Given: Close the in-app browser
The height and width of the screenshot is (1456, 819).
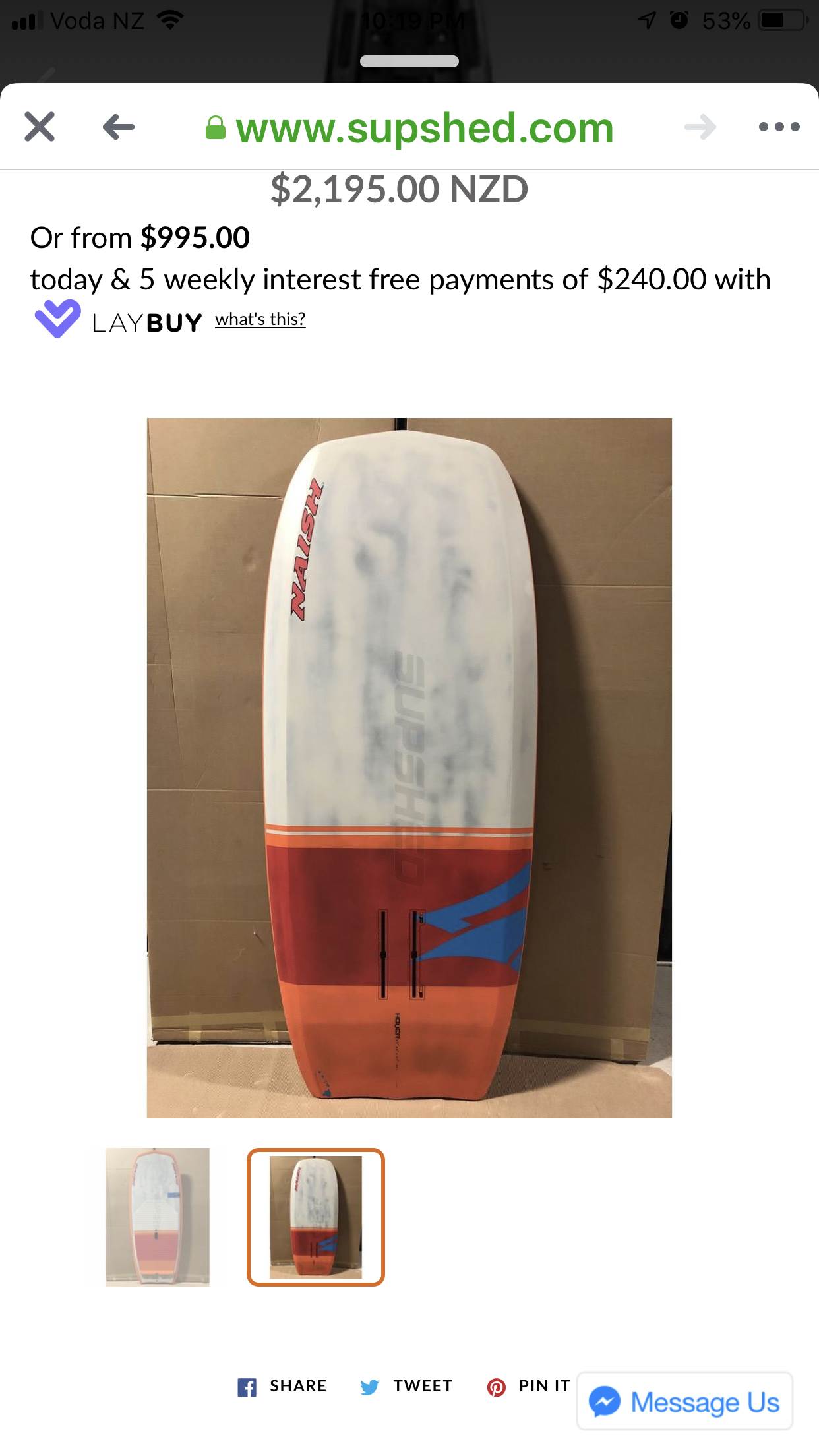Looking at the screenshot, I should [x=40, y=127].
